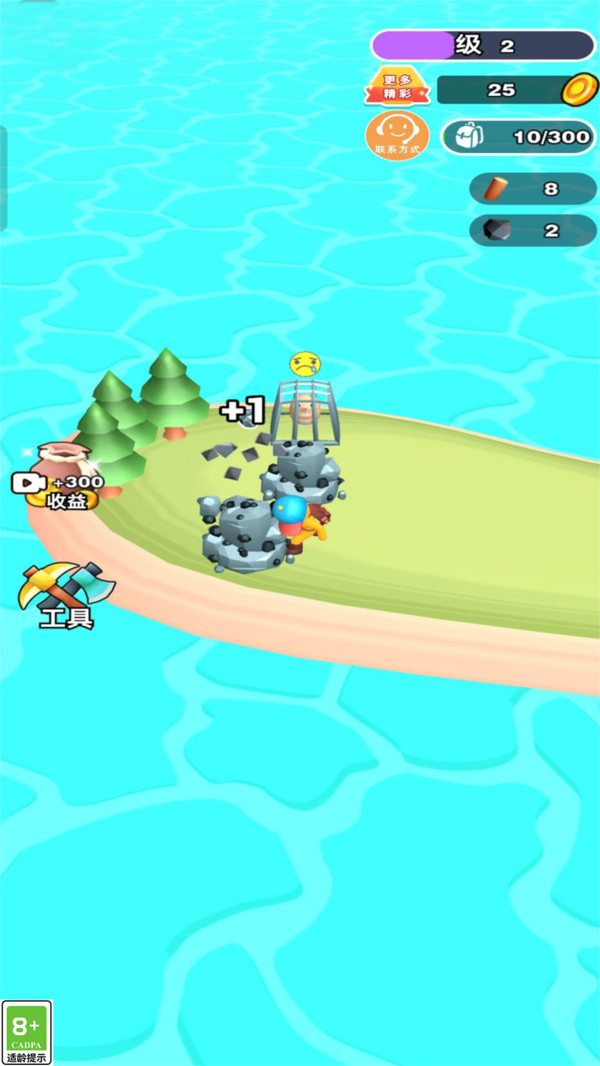Open the 工具 tools menu

66,596
